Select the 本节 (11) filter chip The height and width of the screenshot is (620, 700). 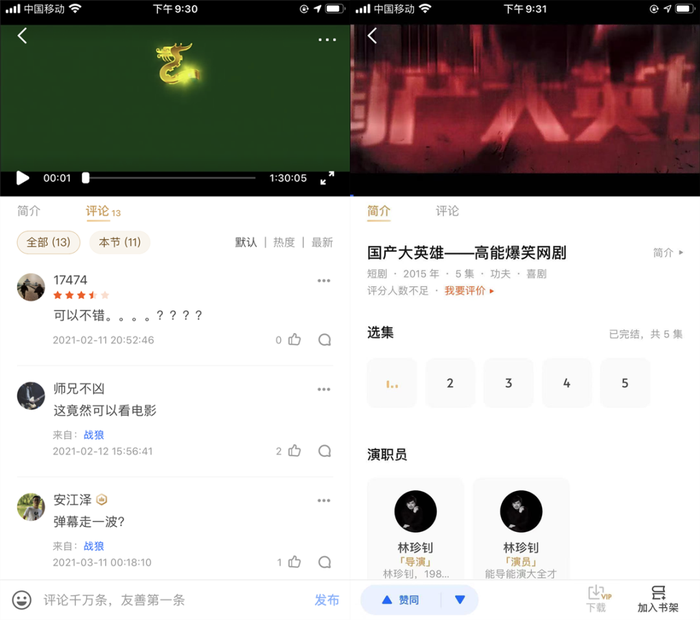coord(119,242)
